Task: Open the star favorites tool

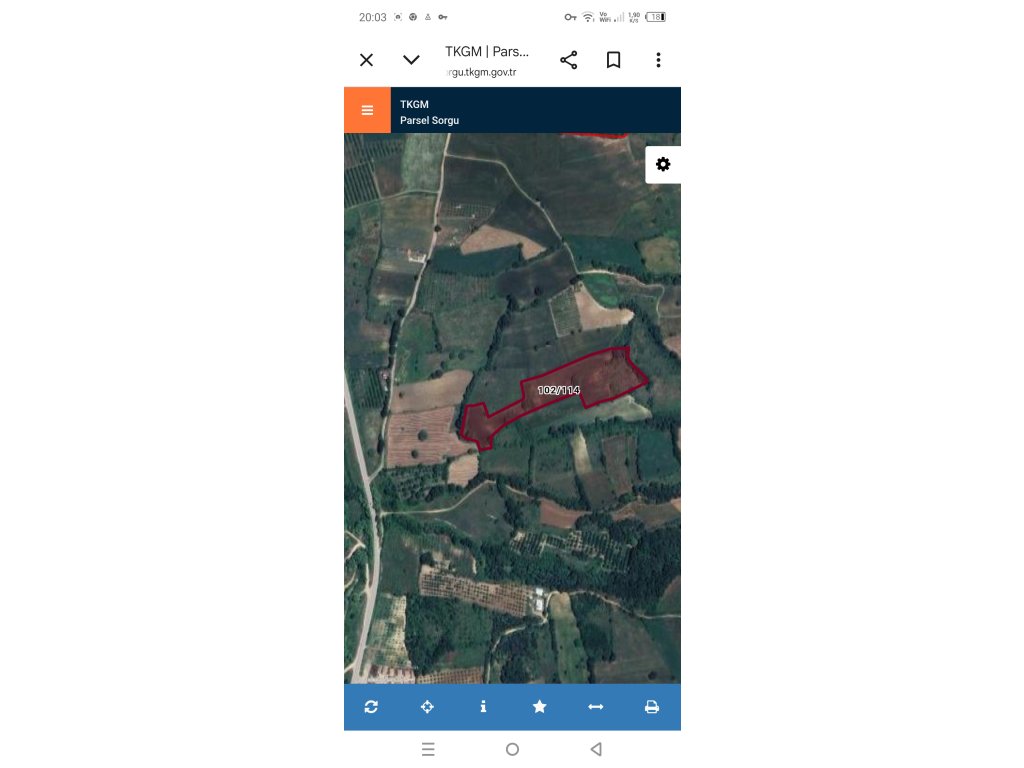Action: pos(539,707)
